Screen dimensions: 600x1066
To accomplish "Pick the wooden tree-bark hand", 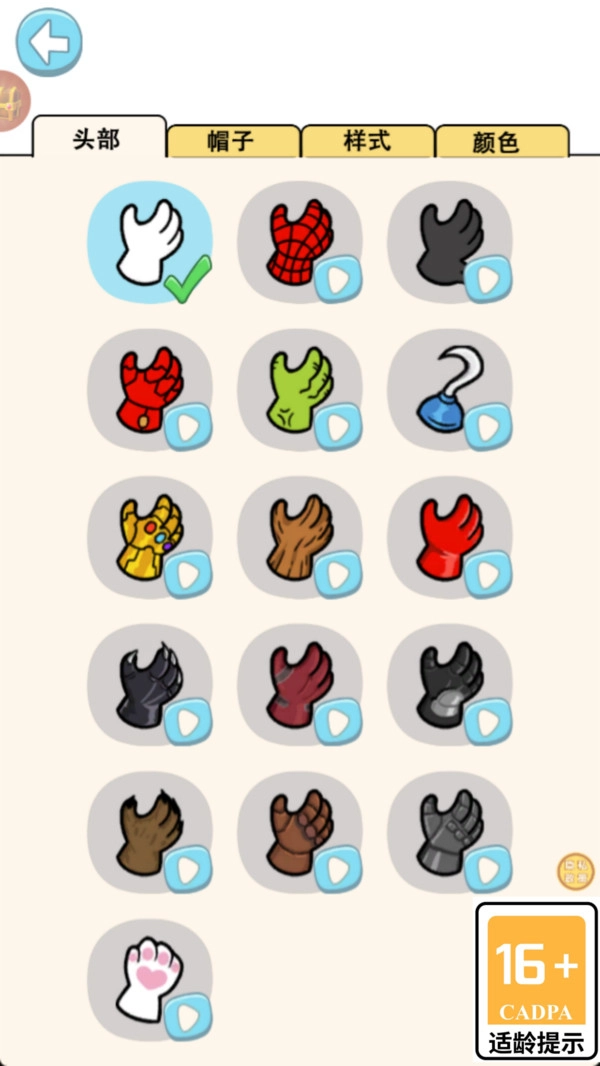I will pyautogui.click(x=298, y=537).
